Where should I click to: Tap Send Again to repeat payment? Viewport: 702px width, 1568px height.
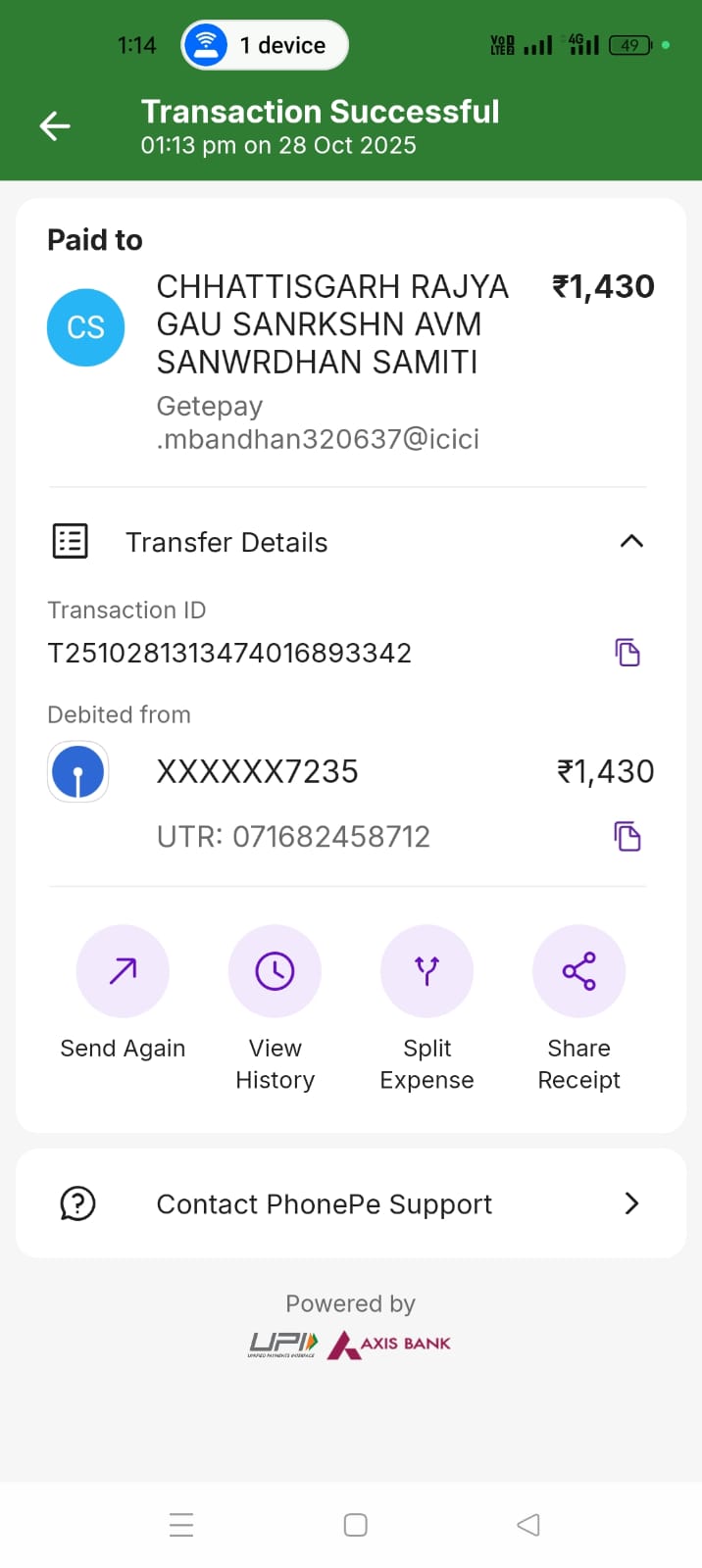123,971
